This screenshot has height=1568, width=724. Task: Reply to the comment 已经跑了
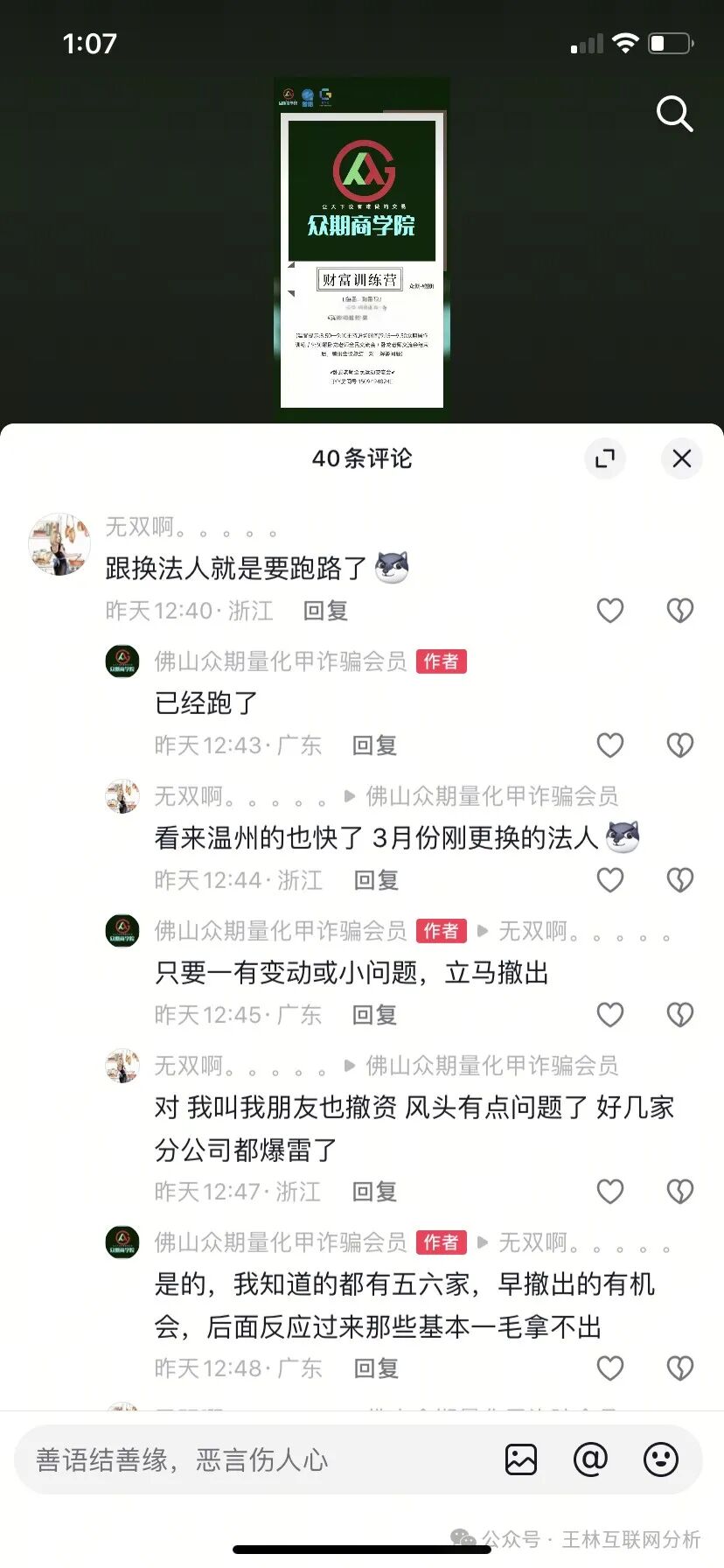pos(374,745)
